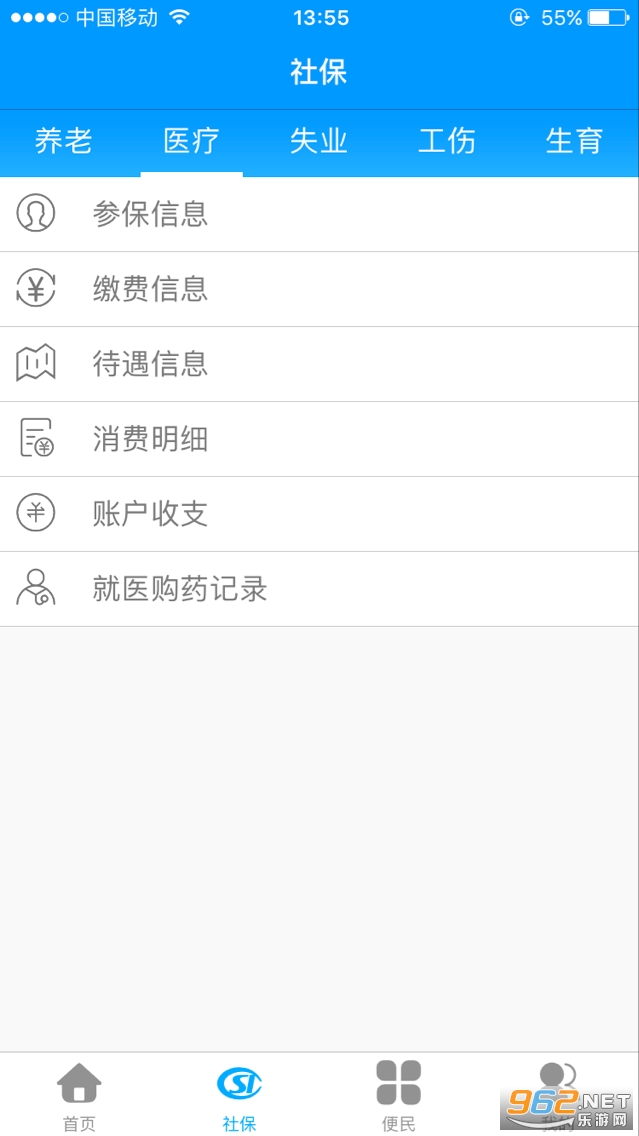Check 消费明细 list
639x1136 pixels.
coord(319,439)
